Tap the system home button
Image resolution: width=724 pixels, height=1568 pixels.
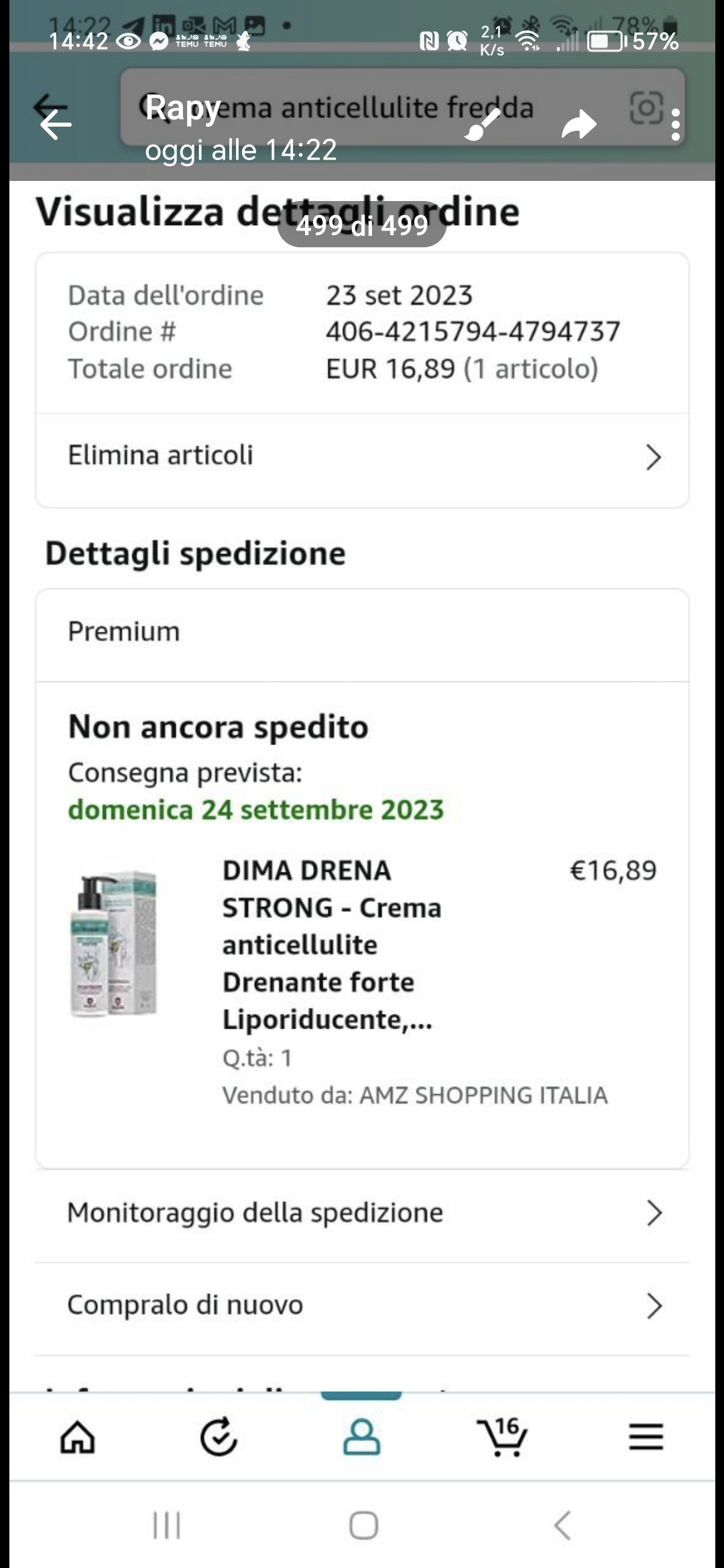tap(363, 1526)
